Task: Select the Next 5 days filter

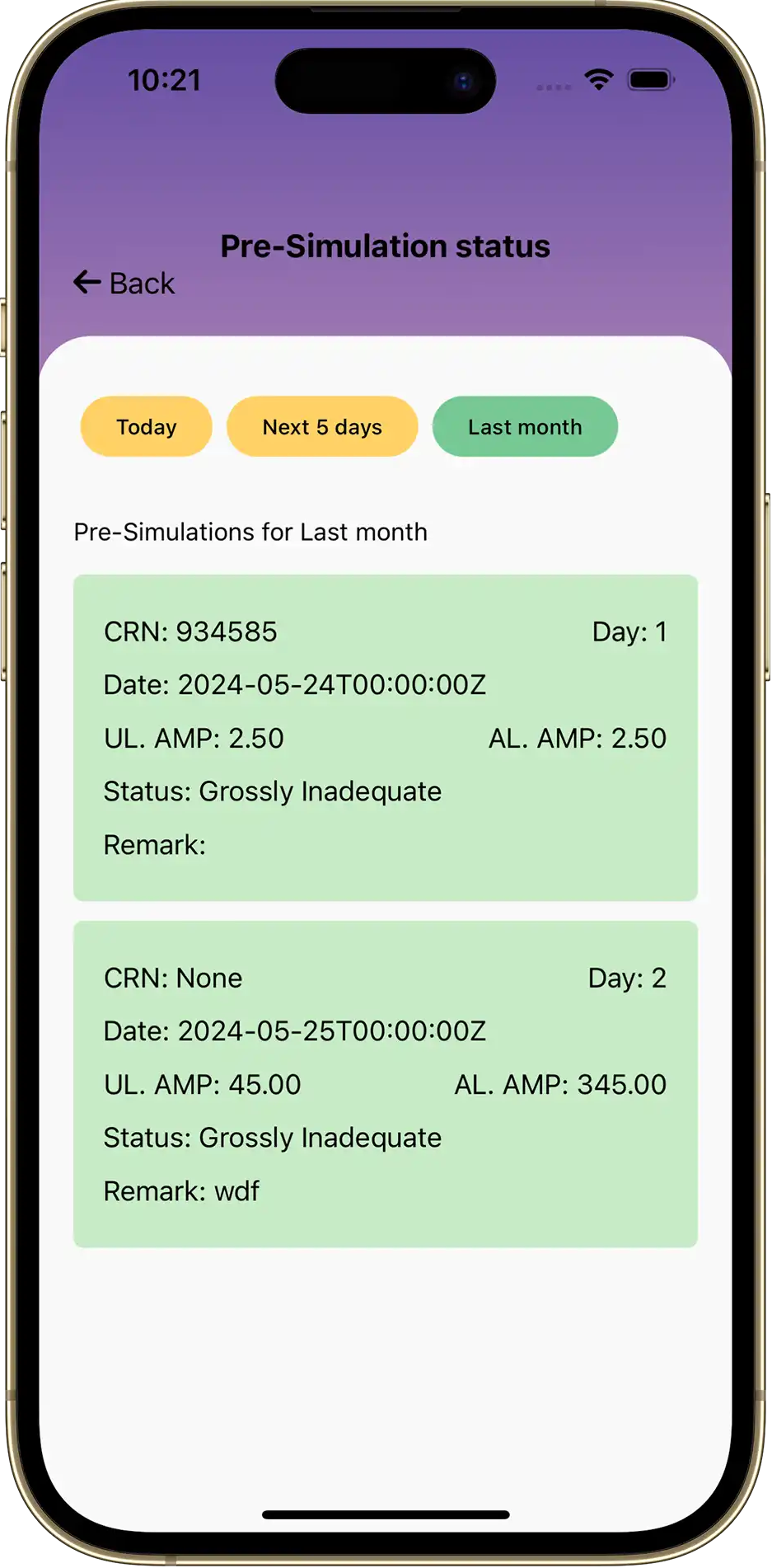Action: pos(322,426)
